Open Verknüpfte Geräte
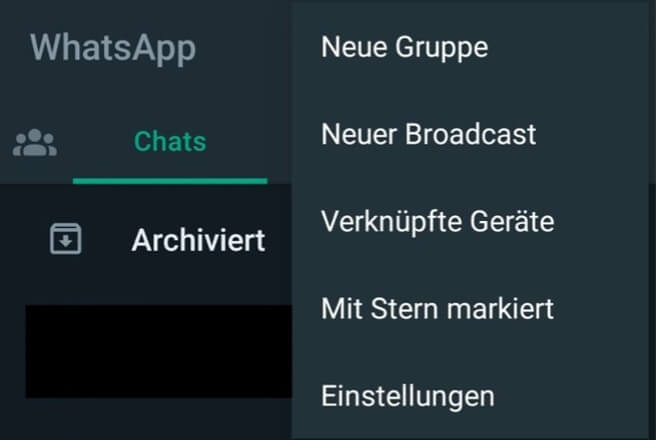The height and width of the screenshot is (440, 660). 437,221
